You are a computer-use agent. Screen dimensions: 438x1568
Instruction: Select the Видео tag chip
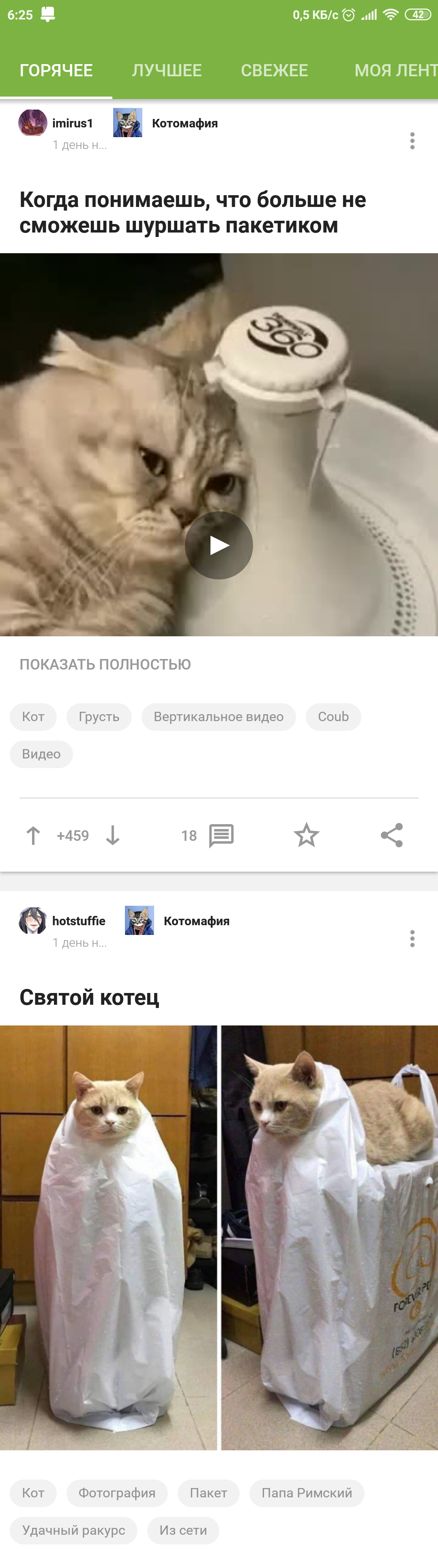[41, 754]
